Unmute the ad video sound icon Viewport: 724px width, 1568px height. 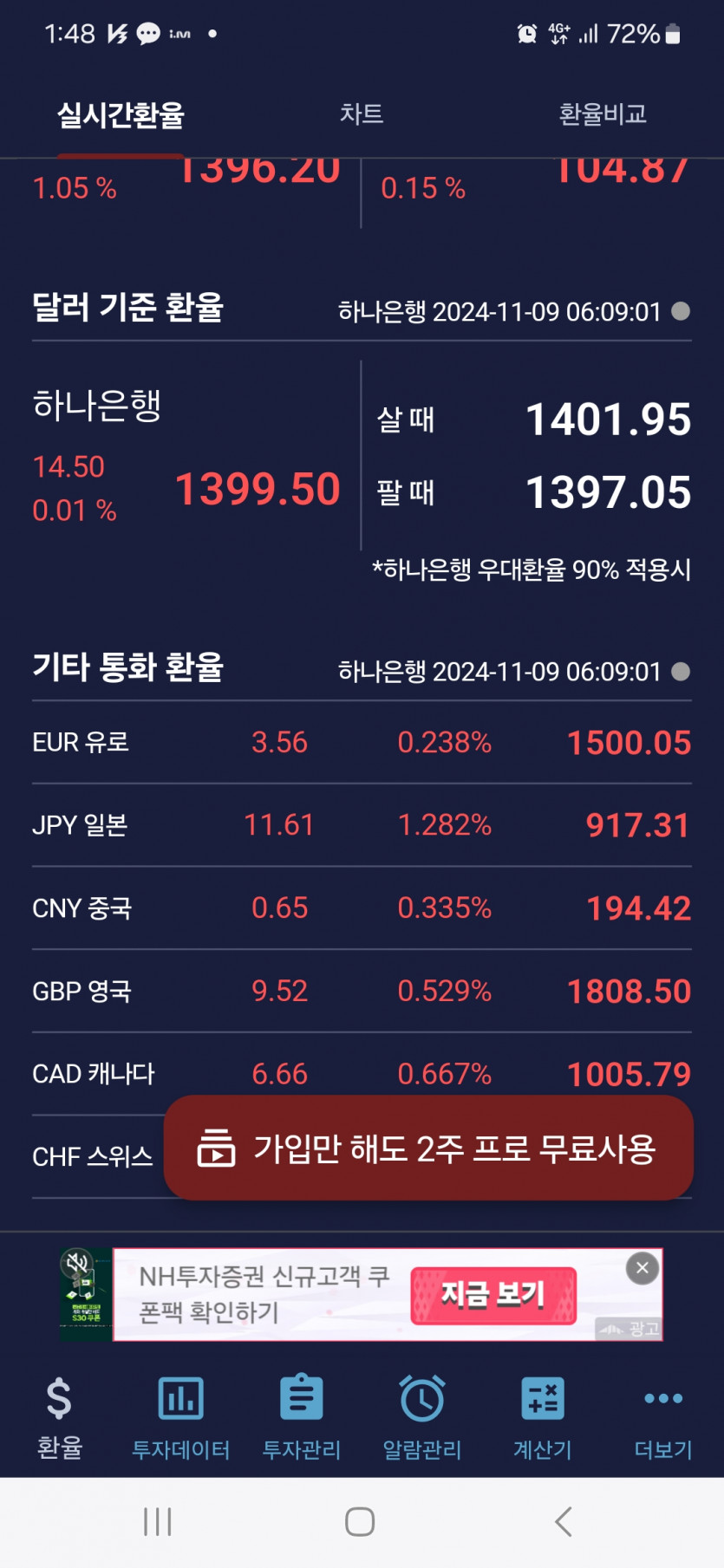click(77, 1264)
